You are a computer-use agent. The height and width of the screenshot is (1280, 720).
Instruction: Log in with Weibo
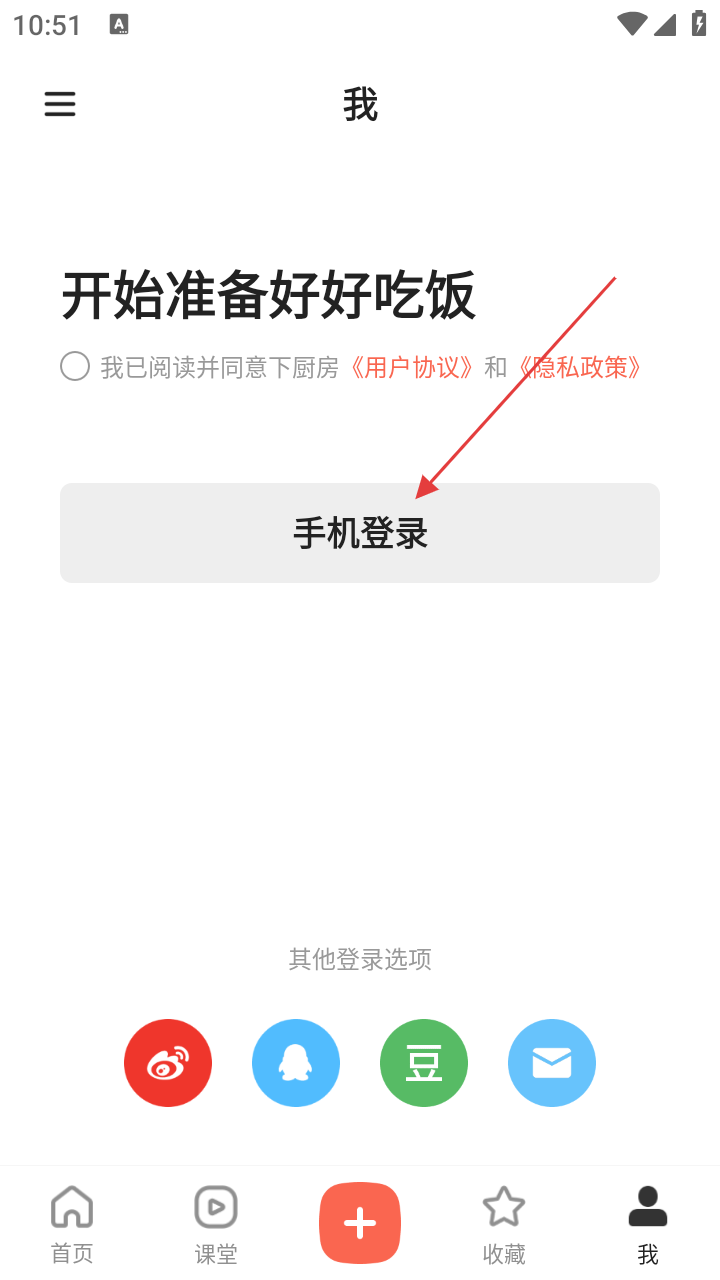point(168,1063)
